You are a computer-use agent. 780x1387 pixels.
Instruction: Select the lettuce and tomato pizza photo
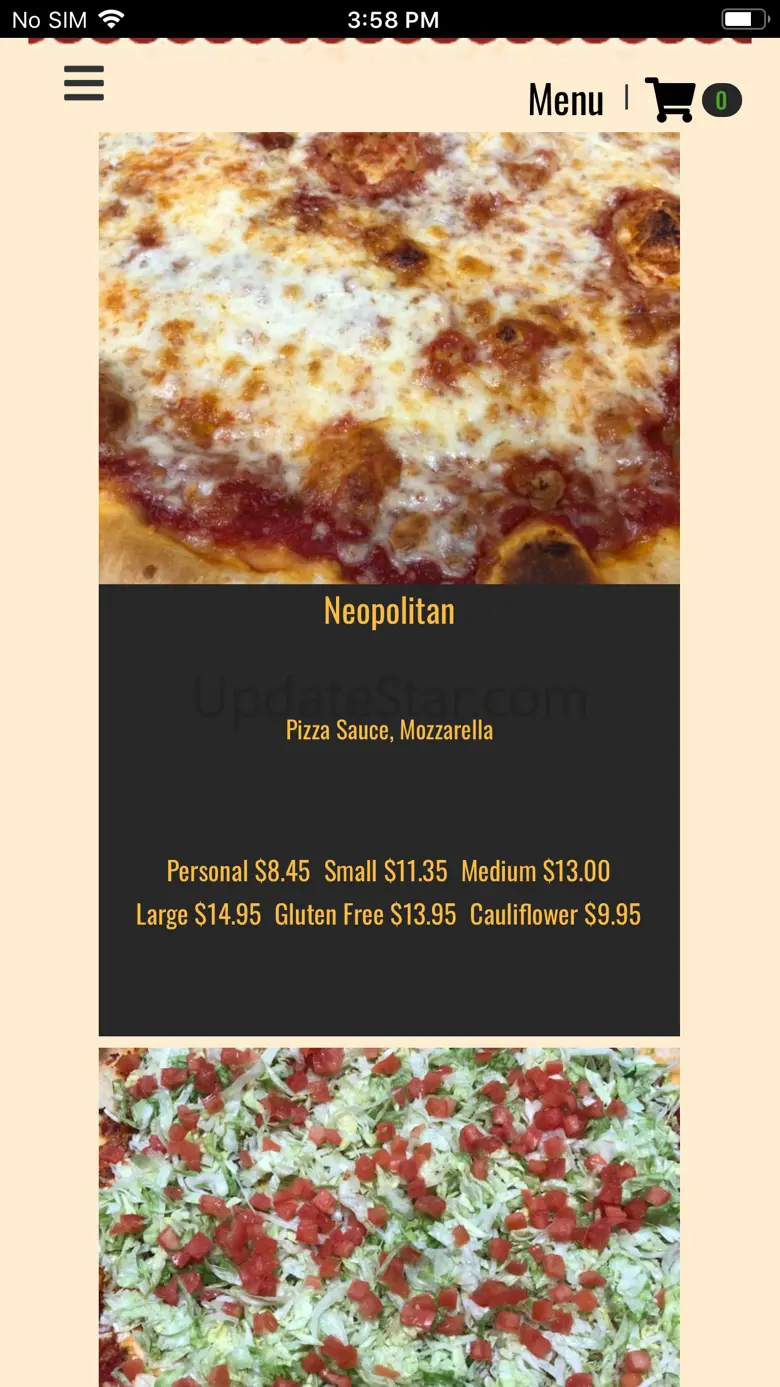pos(389,1215)
